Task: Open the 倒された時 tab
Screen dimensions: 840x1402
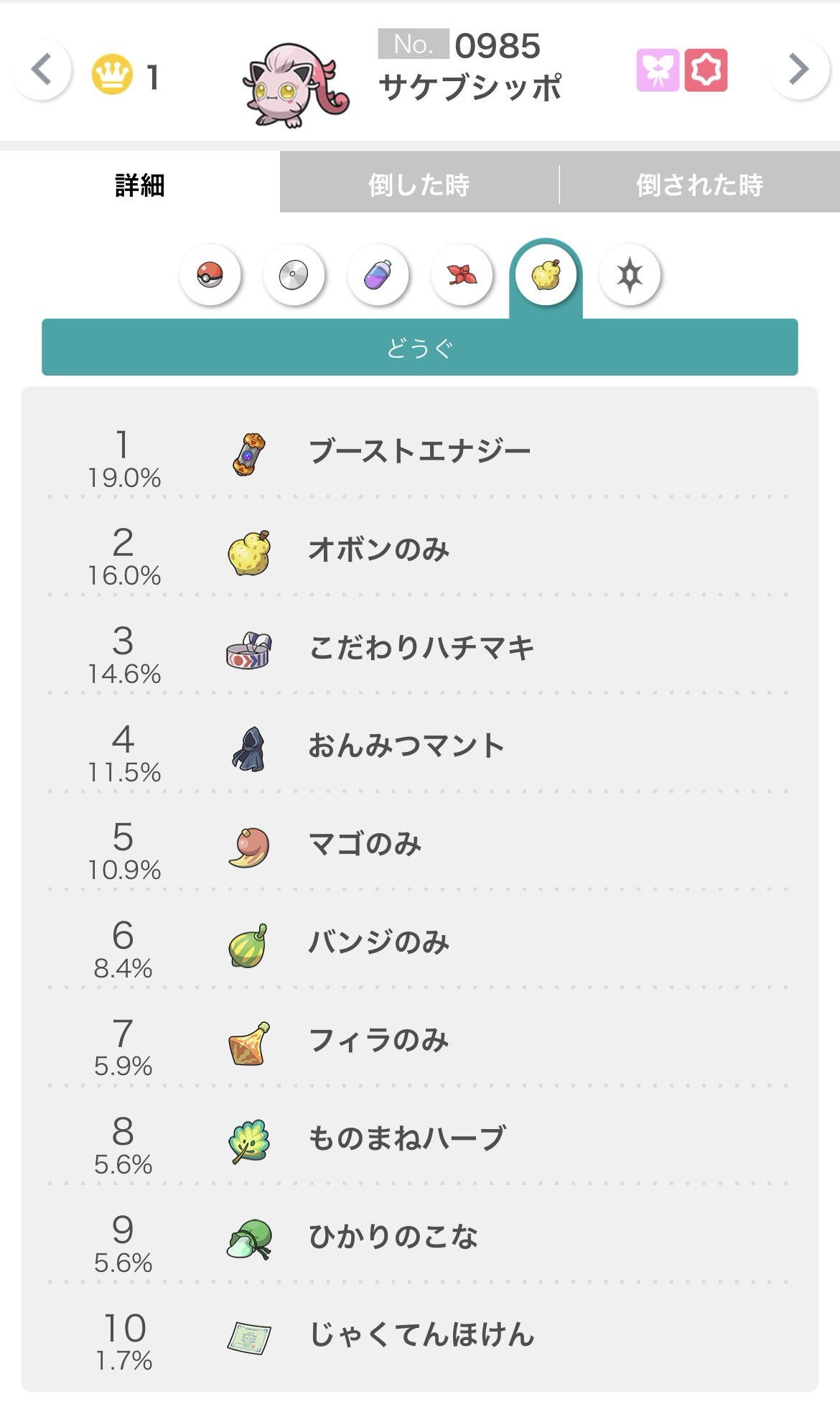Action: coord(699,185)
